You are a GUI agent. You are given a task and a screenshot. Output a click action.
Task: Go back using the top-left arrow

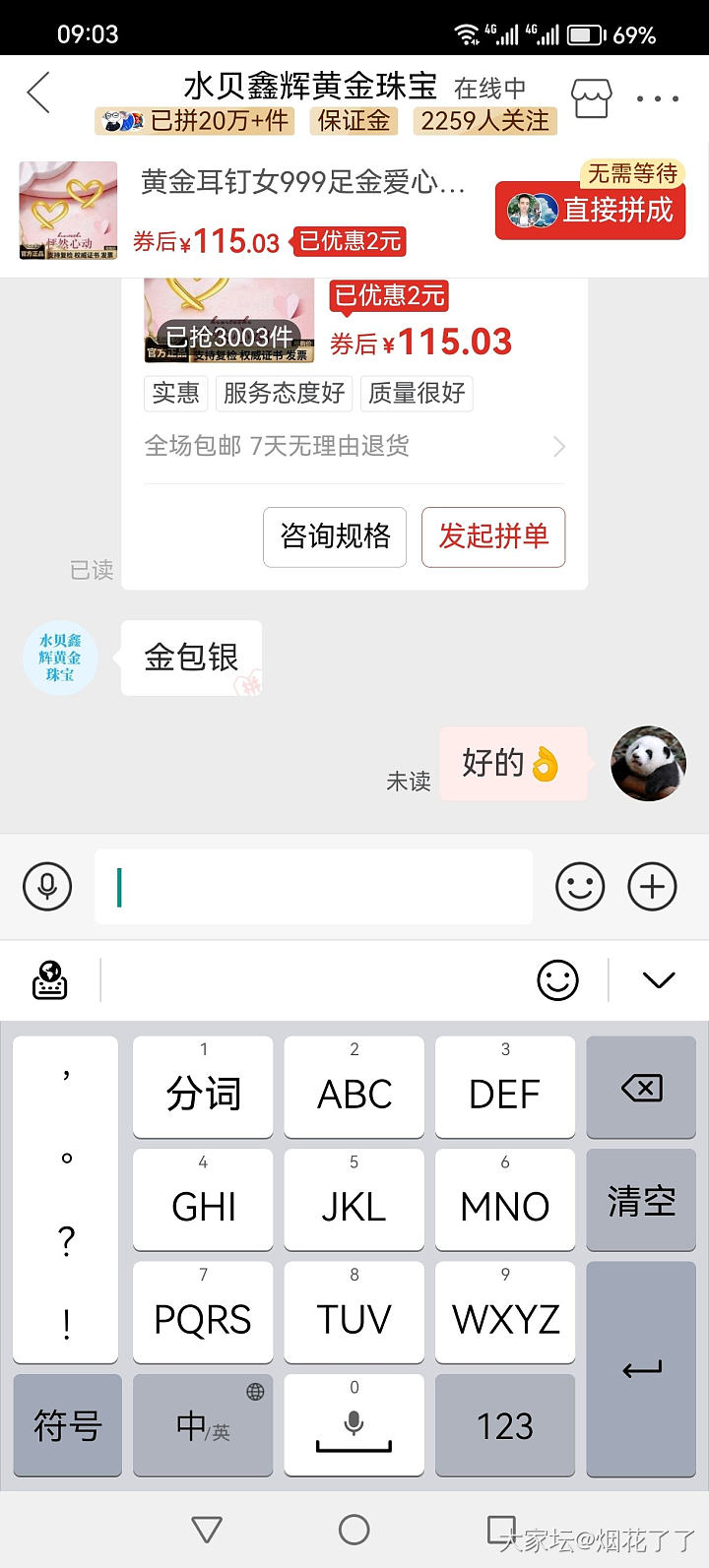click(39, 94)
